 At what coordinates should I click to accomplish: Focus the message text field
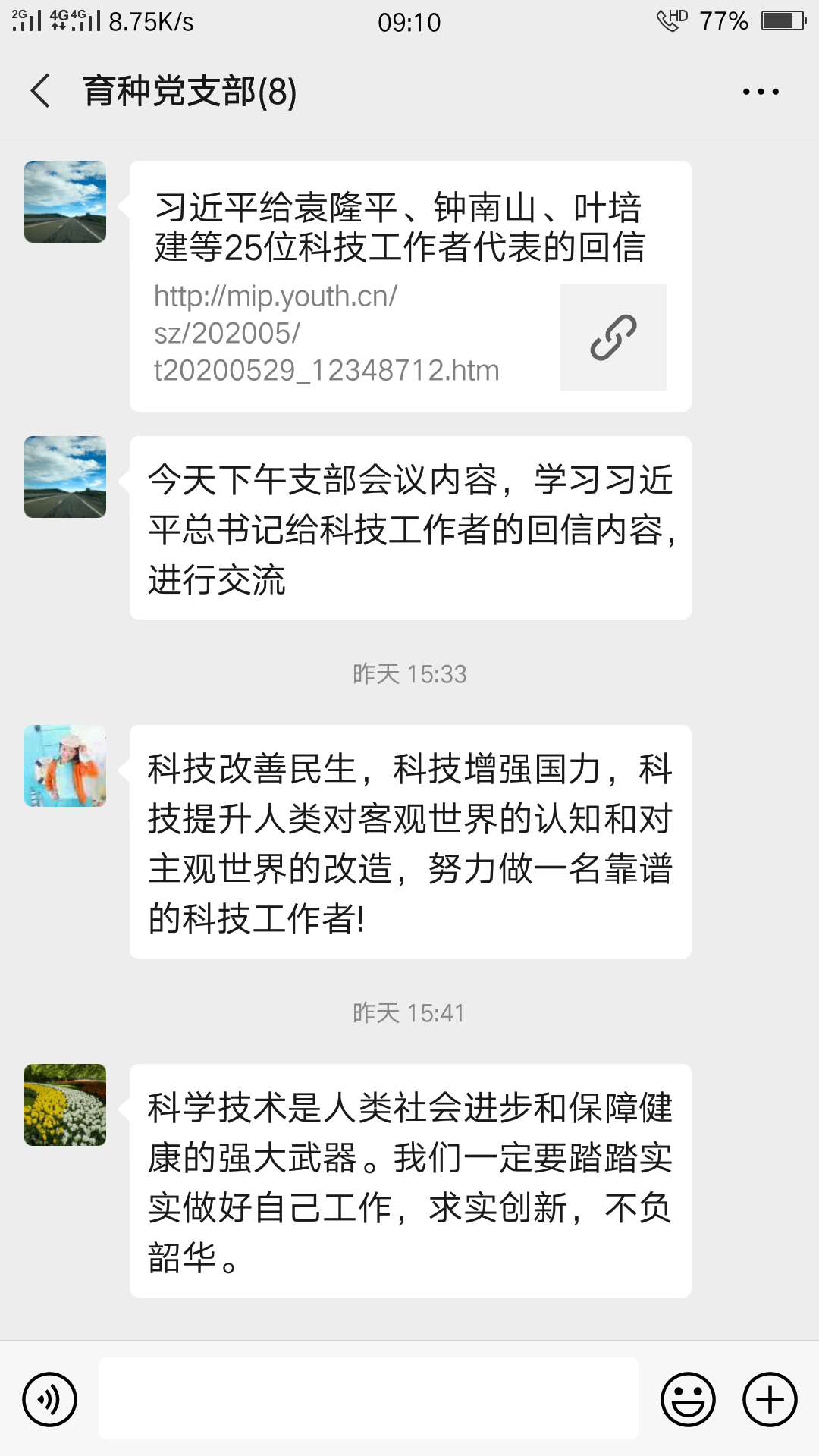click(369, 1399)
